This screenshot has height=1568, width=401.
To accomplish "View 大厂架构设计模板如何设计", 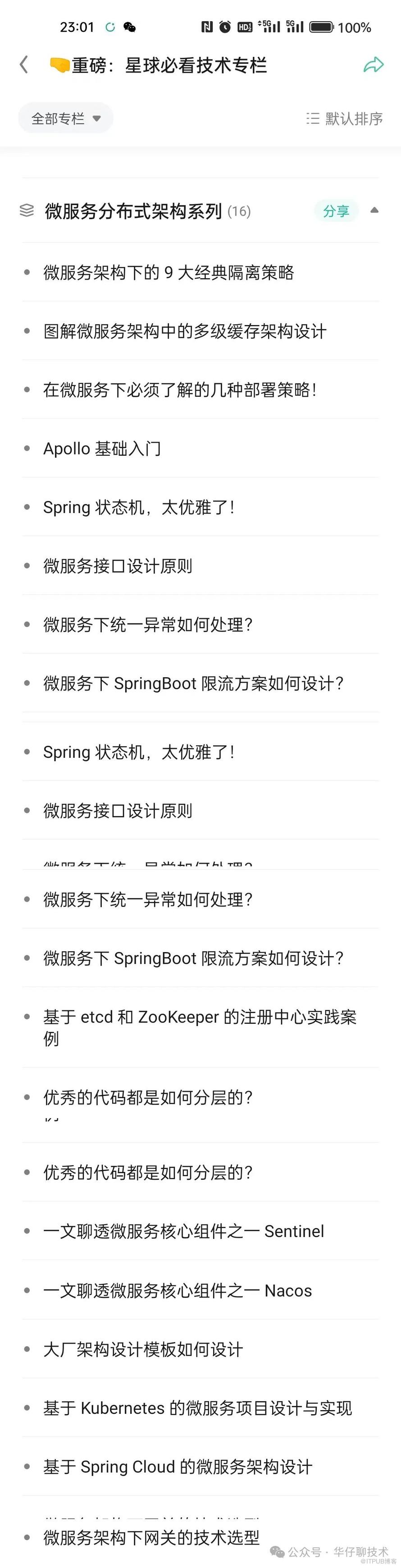I will click(143, 1349).
